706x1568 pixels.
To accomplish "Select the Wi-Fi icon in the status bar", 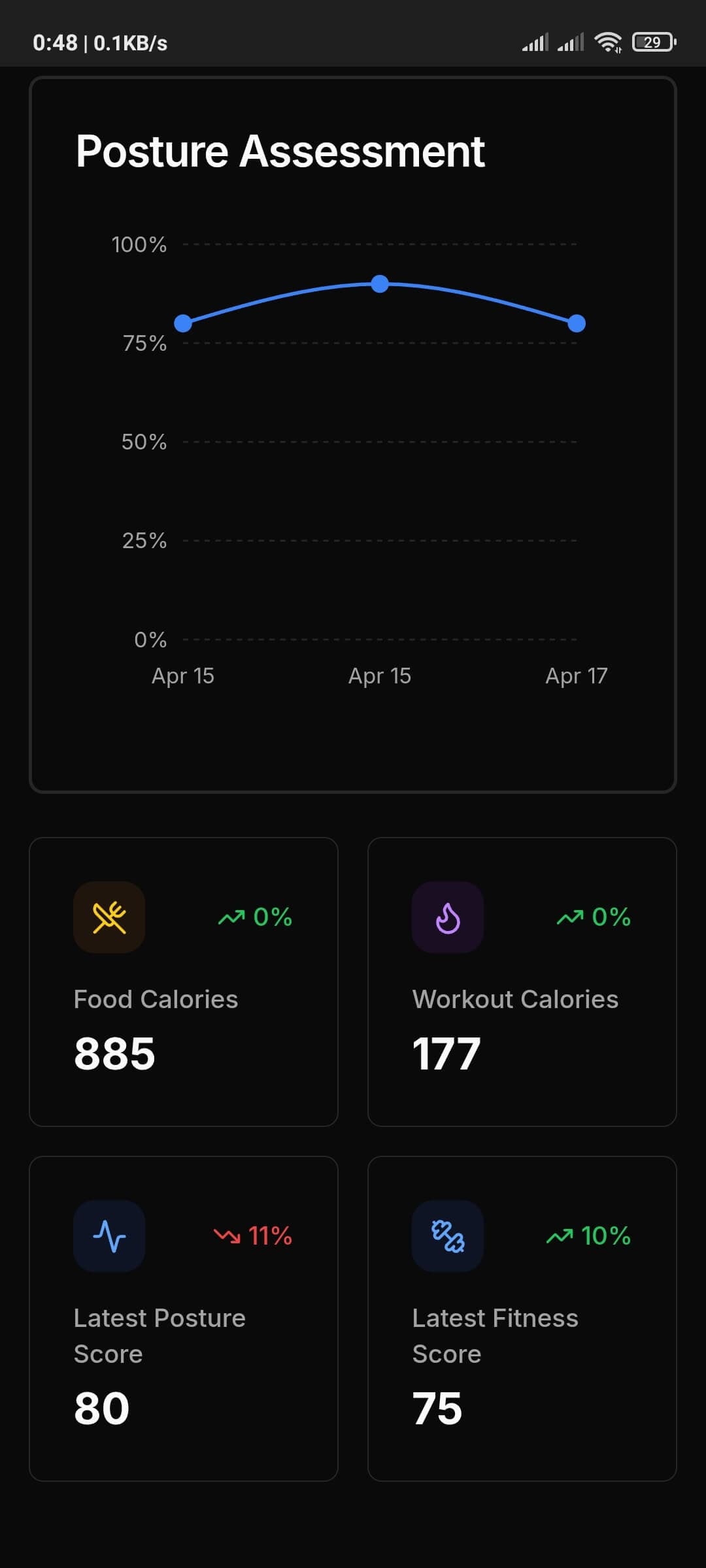I will (x=609, y=41).
